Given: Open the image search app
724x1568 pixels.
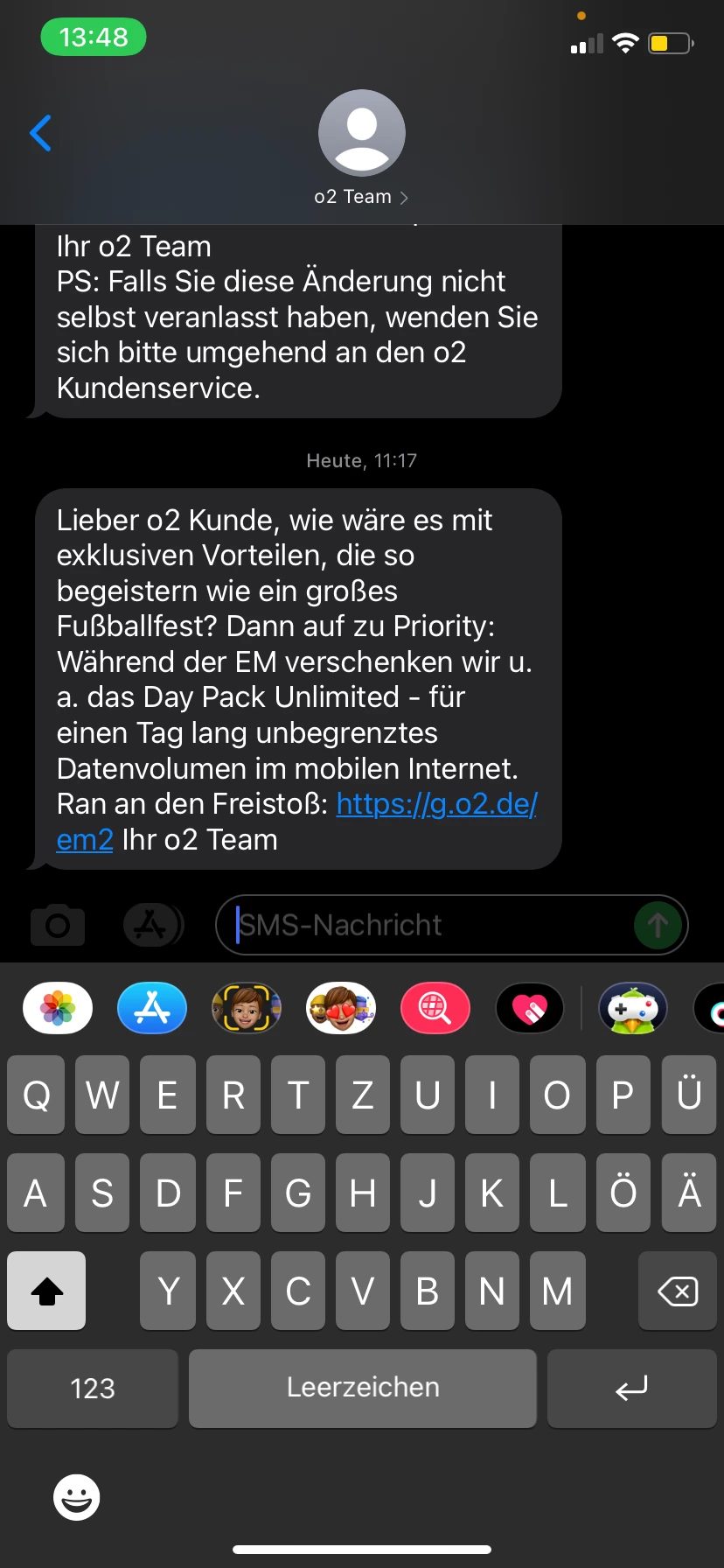Looking at the screenshot, I should click(435, 1008).
